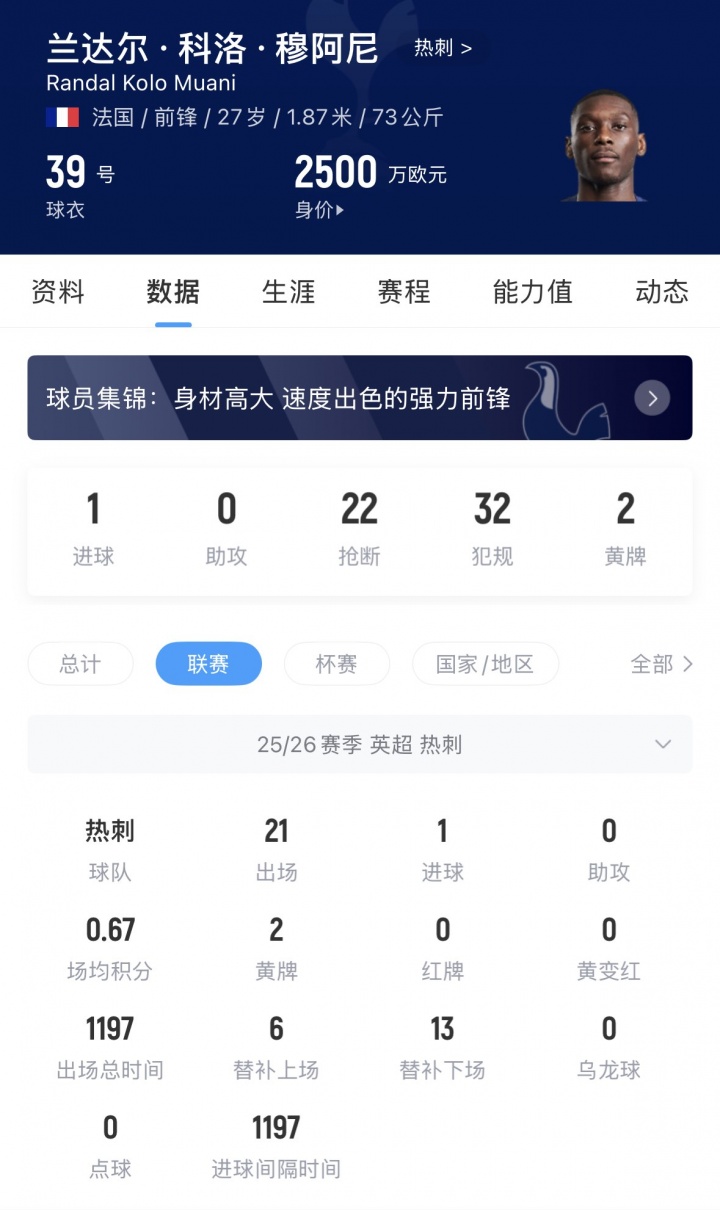The image size is (720, 1210).
Task: Select the 总计 stats button
Action: tap(80, 663)
